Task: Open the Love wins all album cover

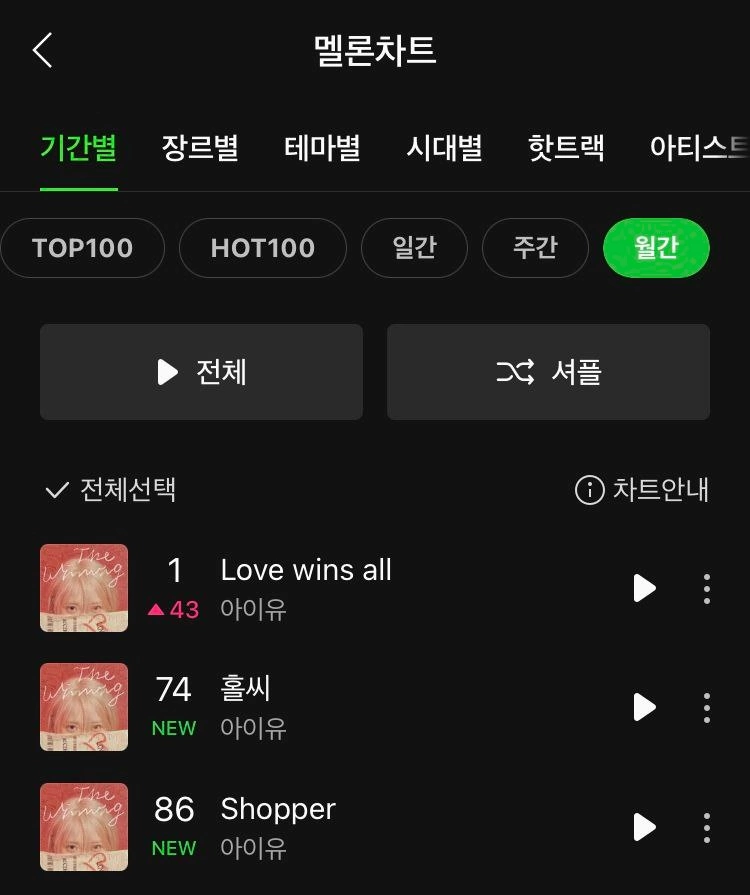Action: coord(84,588)
